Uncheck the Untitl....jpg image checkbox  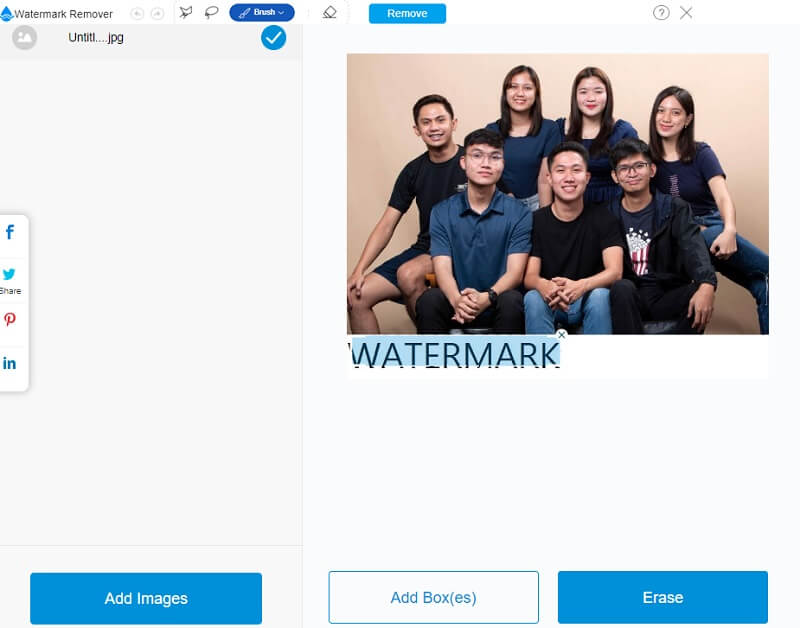pos(273,38)
